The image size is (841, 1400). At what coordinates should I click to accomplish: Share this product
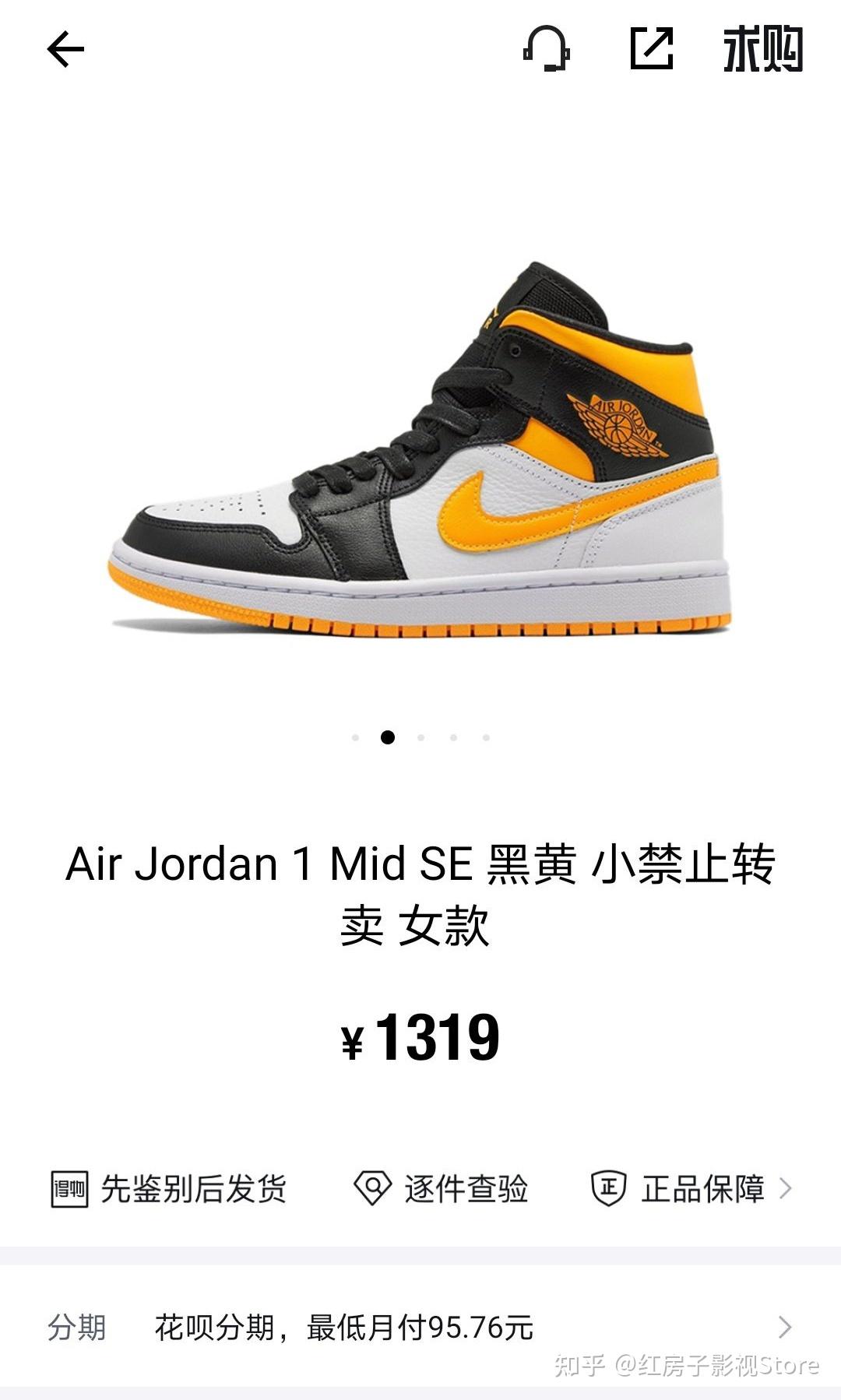click(x=651, y=48)
